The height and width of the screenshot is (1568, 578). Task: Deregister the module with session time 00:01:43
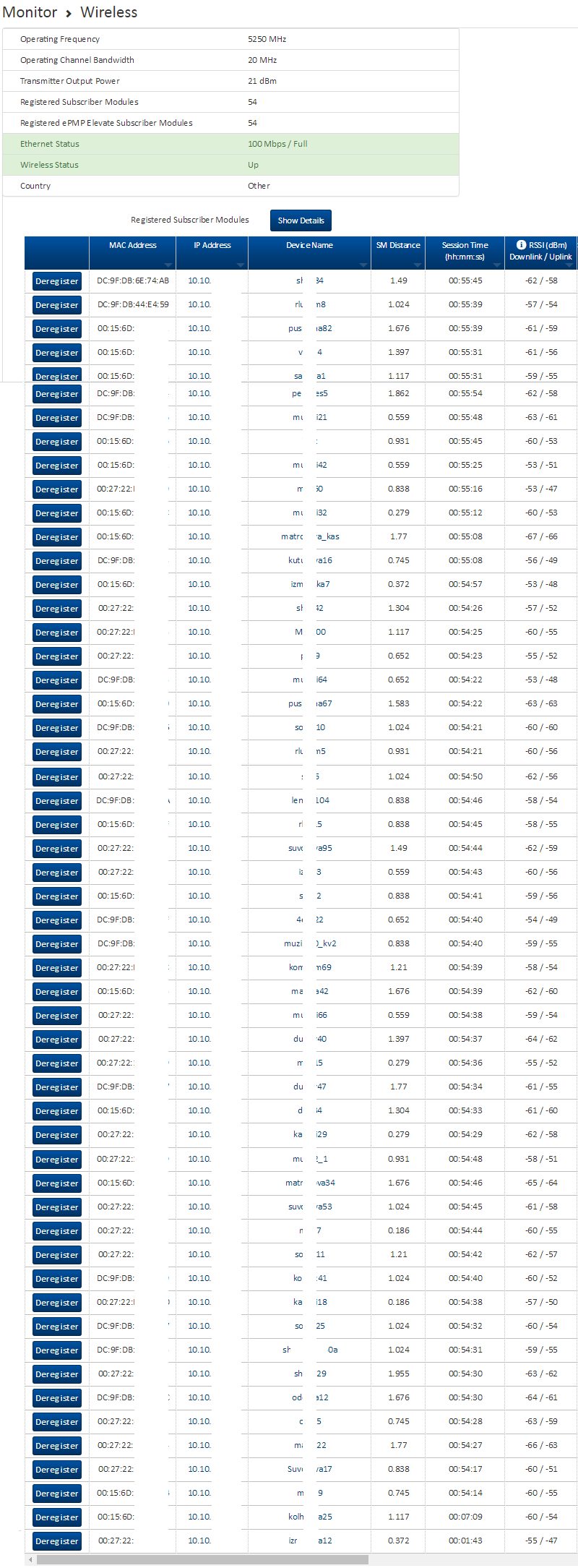click(56, 1541)
